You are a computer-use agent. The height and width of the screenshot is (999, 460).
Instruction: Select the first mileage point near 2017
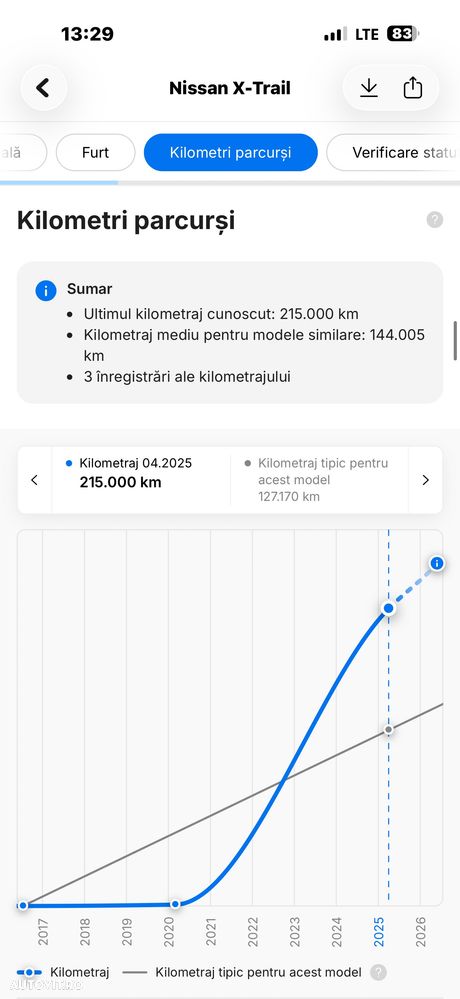pyautogui.click(x=23, y=905)
